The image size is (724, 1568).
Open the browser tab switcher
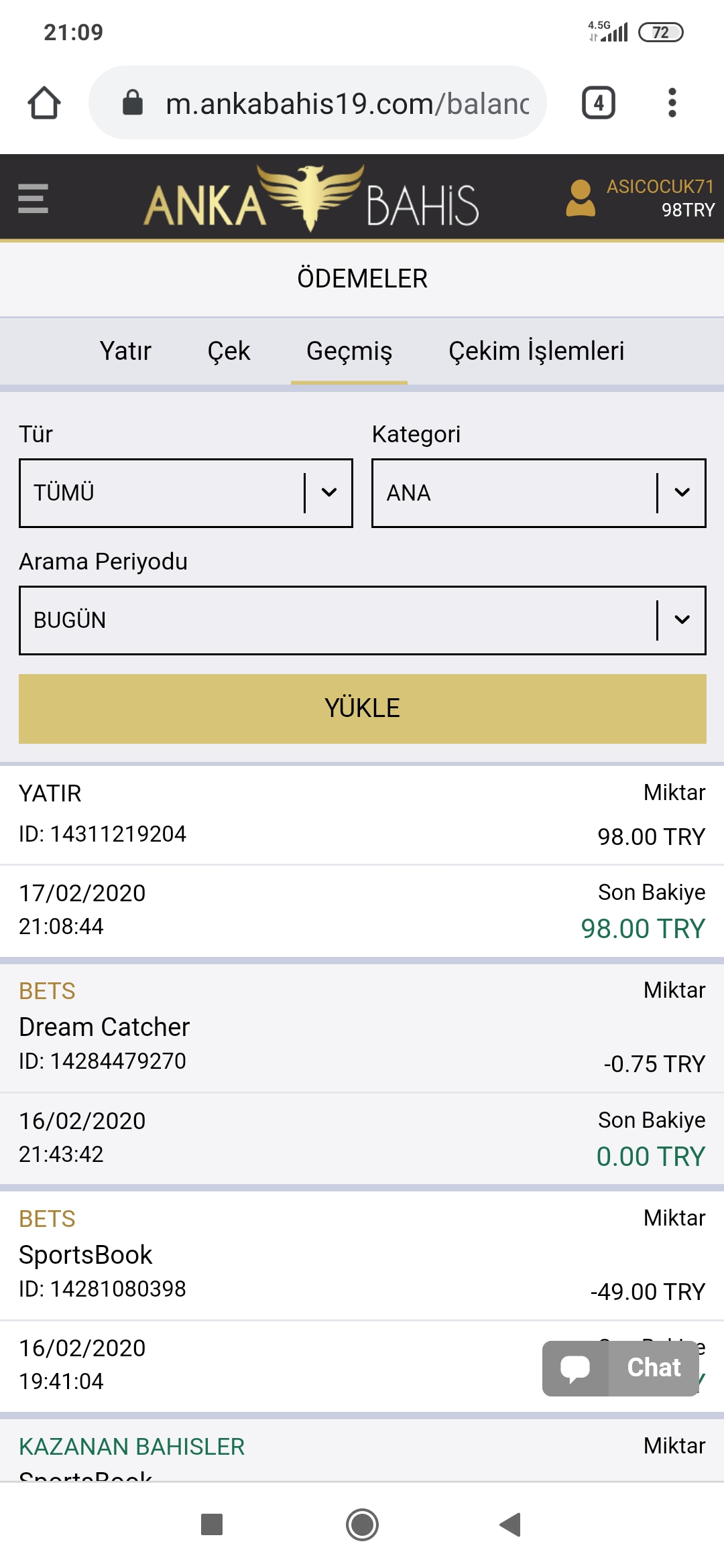click(599, 103)
